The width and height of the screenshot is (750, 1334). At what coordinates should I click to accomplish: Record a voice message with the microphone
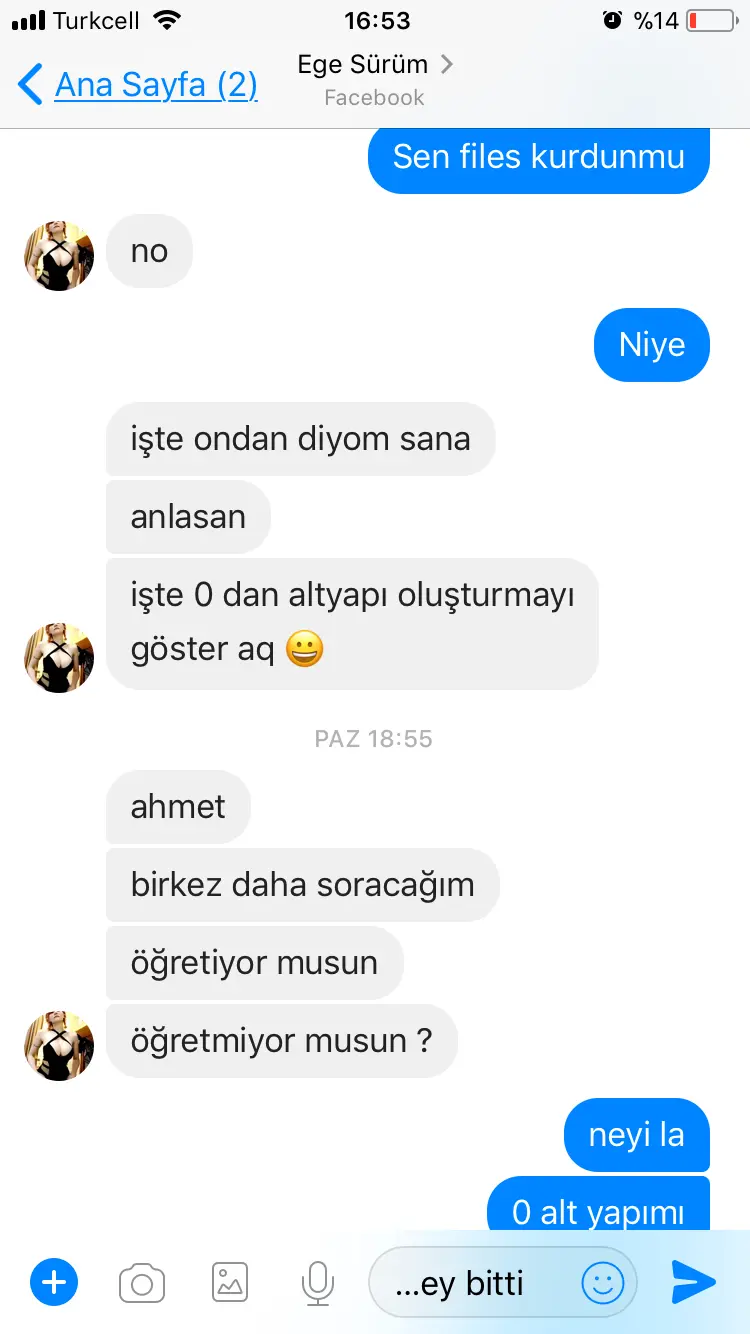click(x=318, y=1282)
